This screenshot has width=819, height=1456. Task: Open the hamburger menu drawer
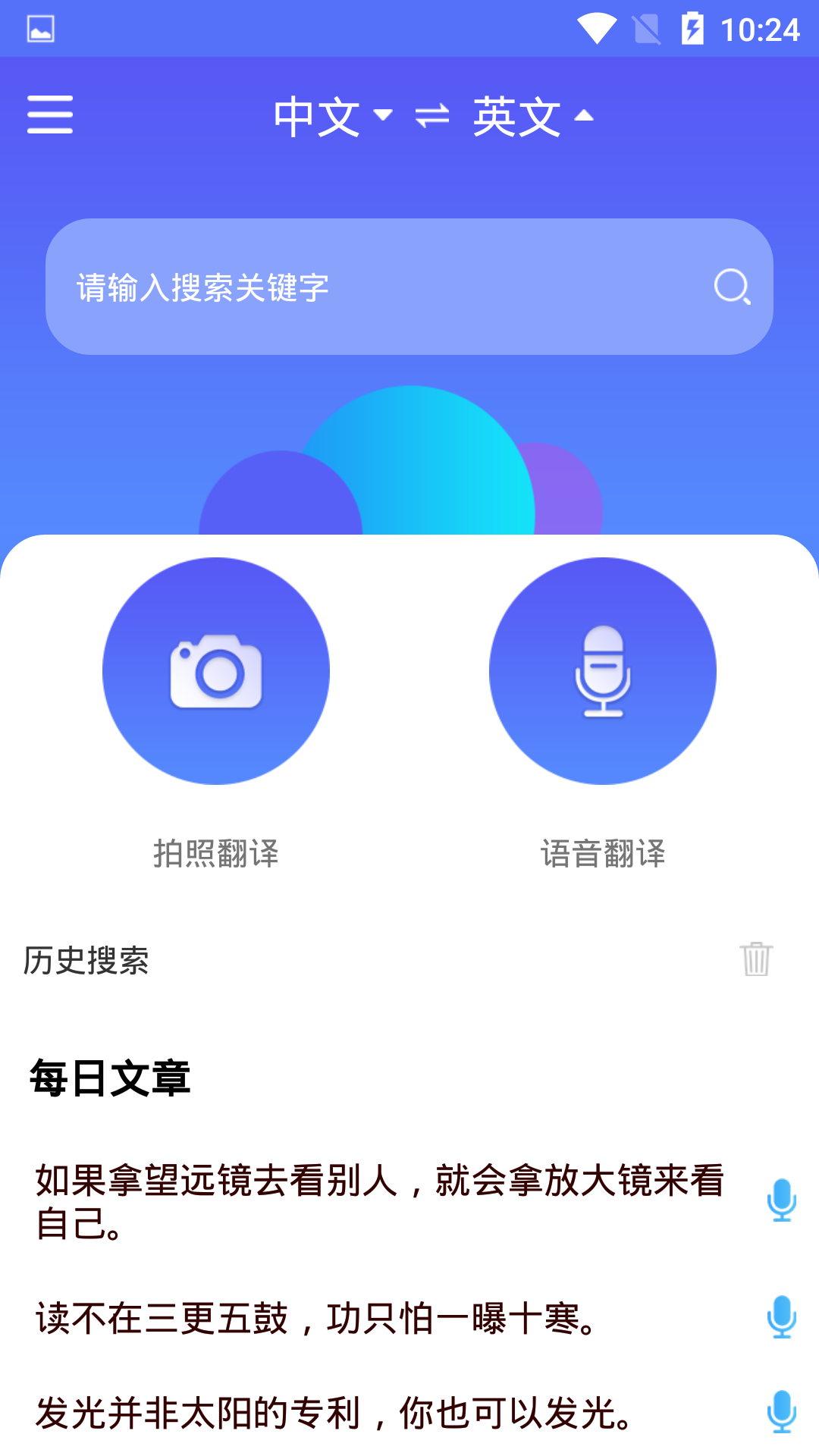point(50,115)
